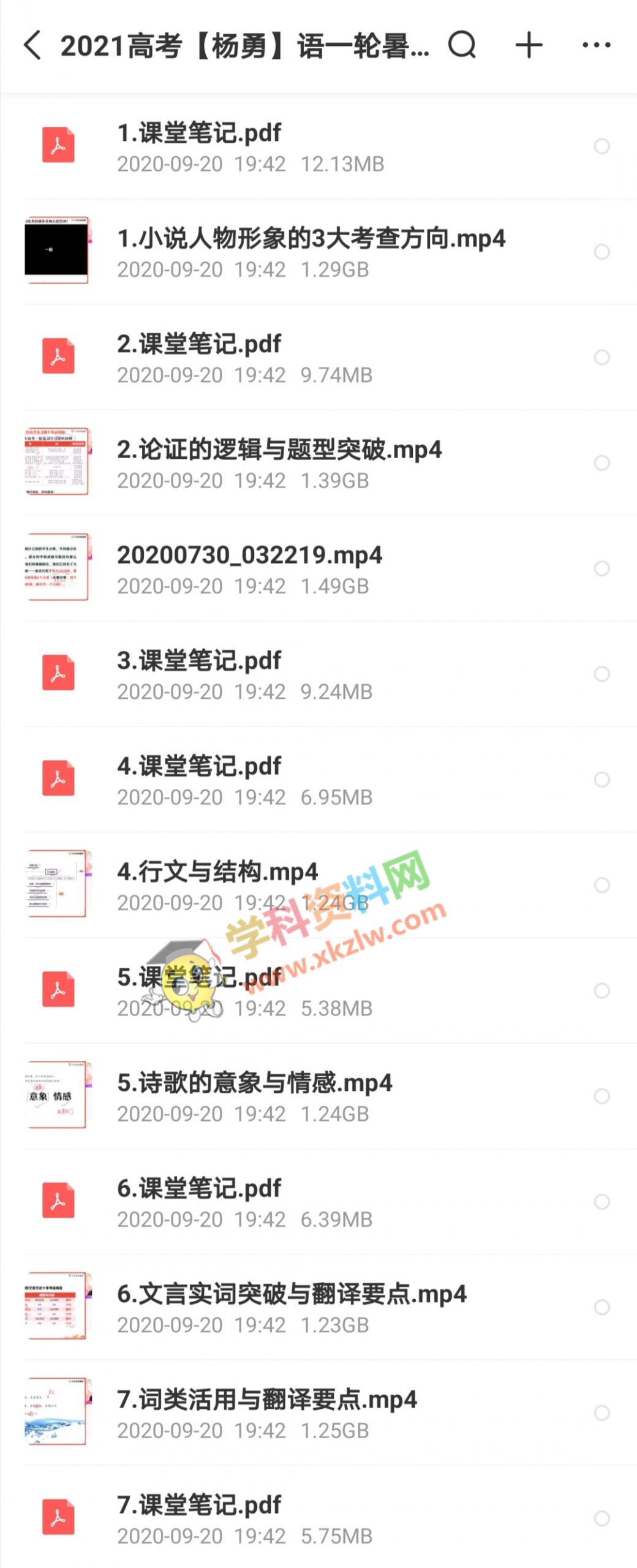
Task: Open 2.课堂笔记.pdf
Action: click(x=199, y=345)
